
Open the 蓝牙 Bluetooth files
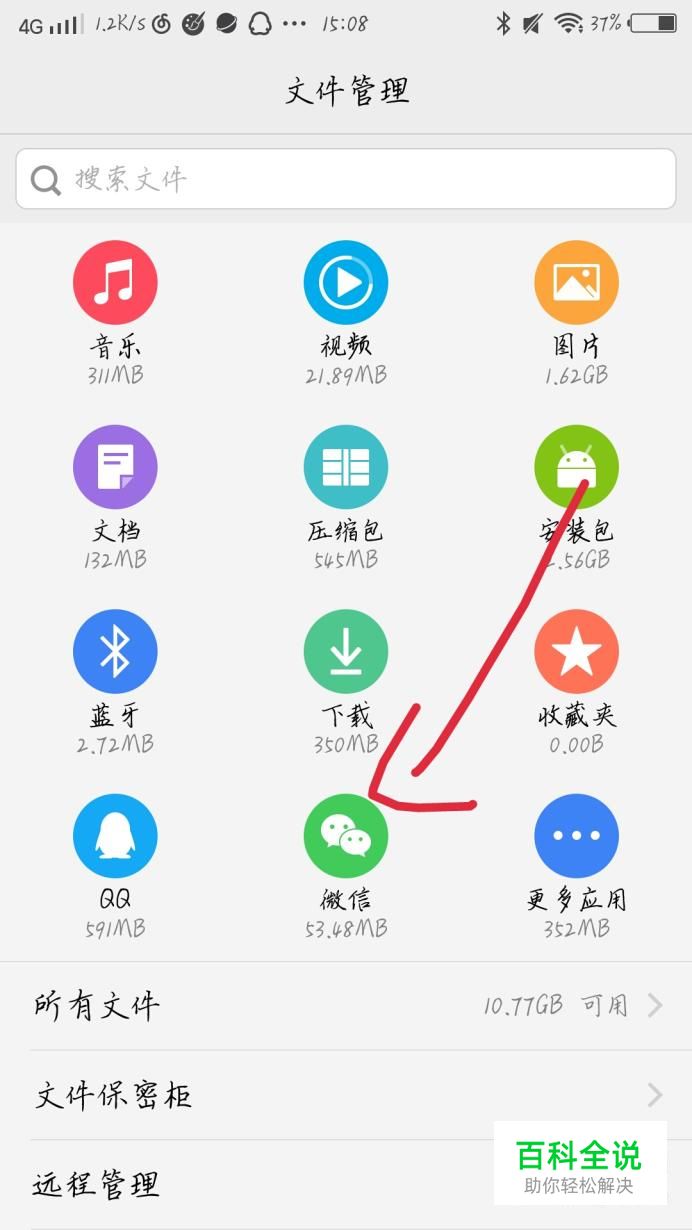point(115,651)
